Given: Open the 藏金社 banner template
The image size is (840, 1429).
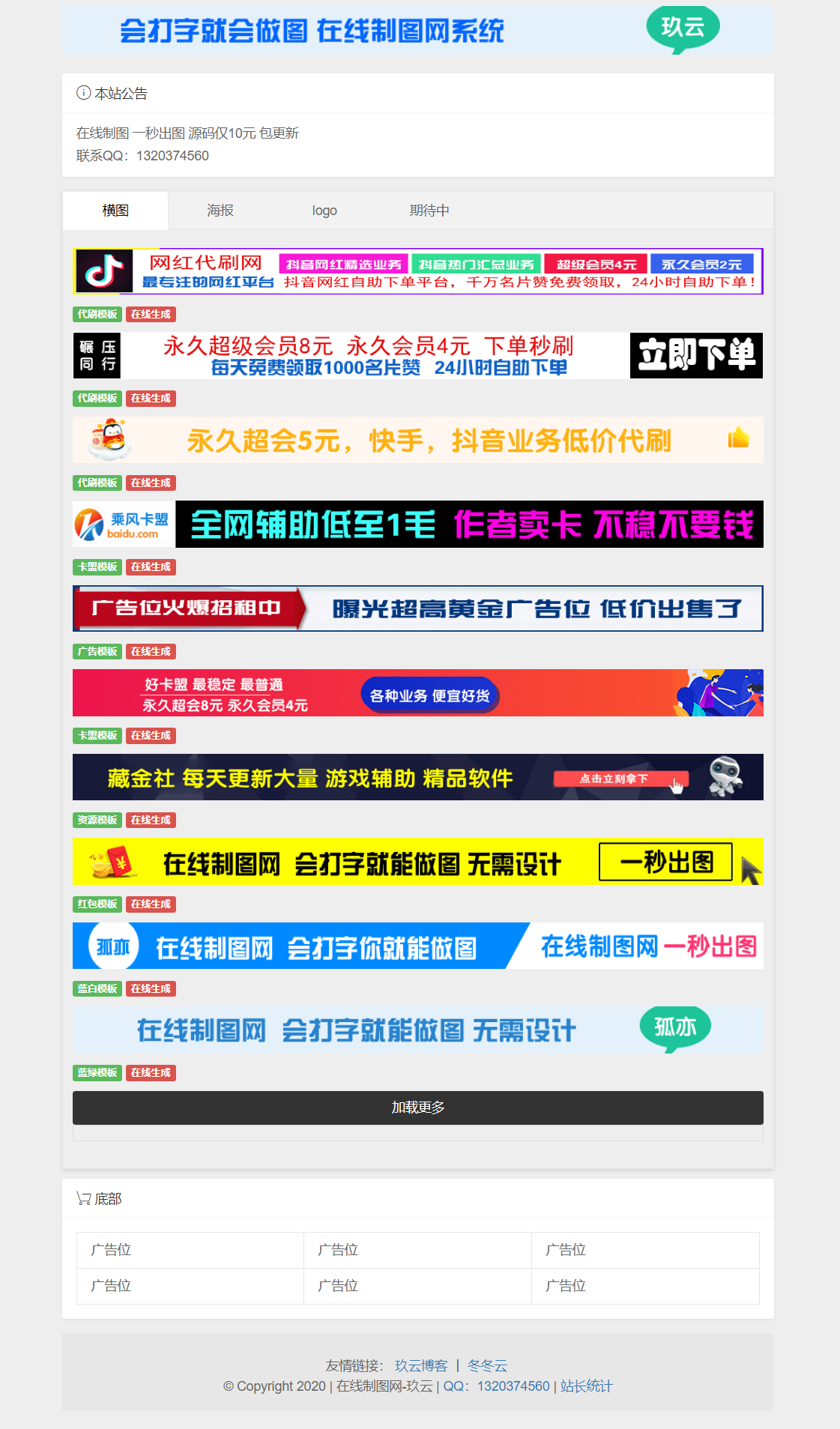Looking at the screenshot, I should pos(417,777).
